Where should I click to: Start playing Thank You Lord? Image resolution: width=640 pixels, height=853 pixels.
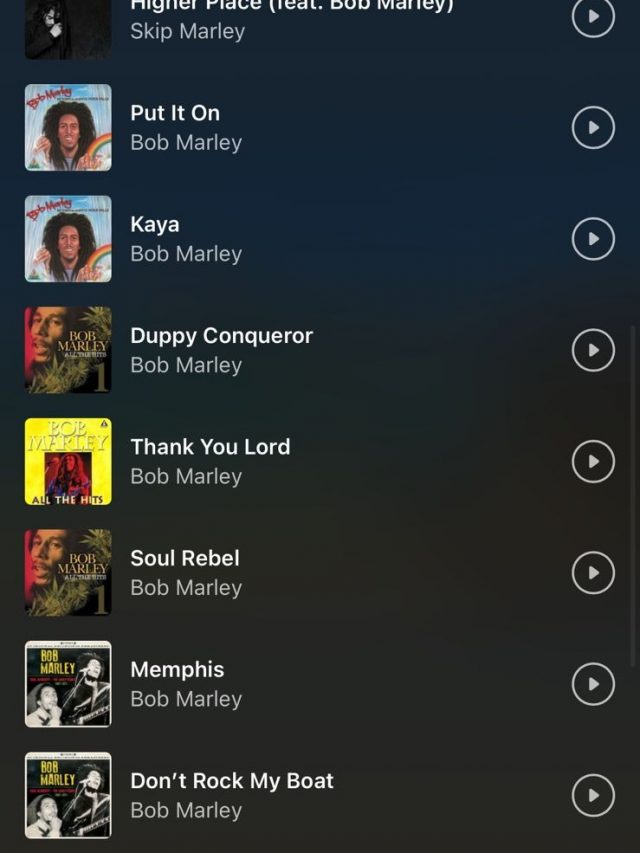click(x=593, y=461)
